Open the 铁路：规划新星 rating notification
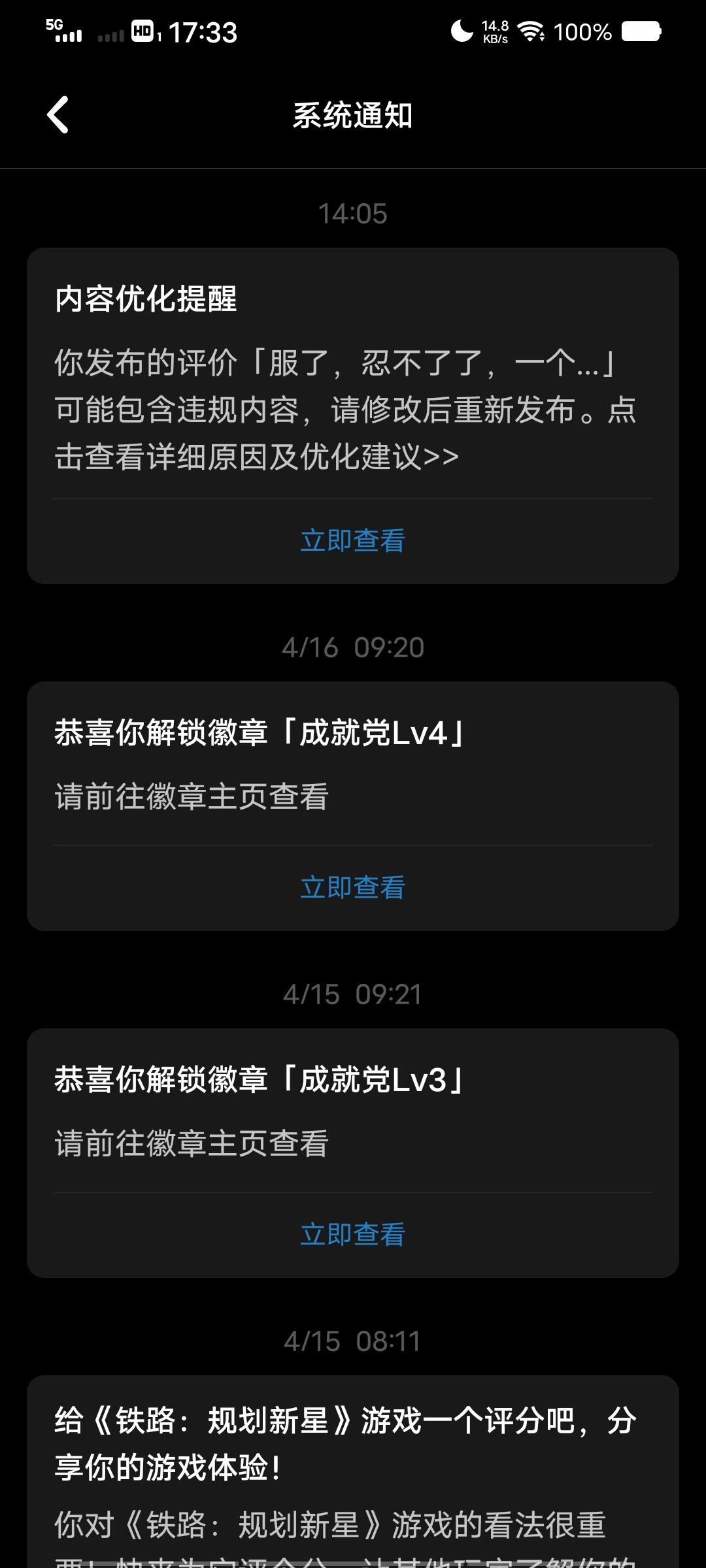Screen dimensions: 706x1568 coord(352,1470)
